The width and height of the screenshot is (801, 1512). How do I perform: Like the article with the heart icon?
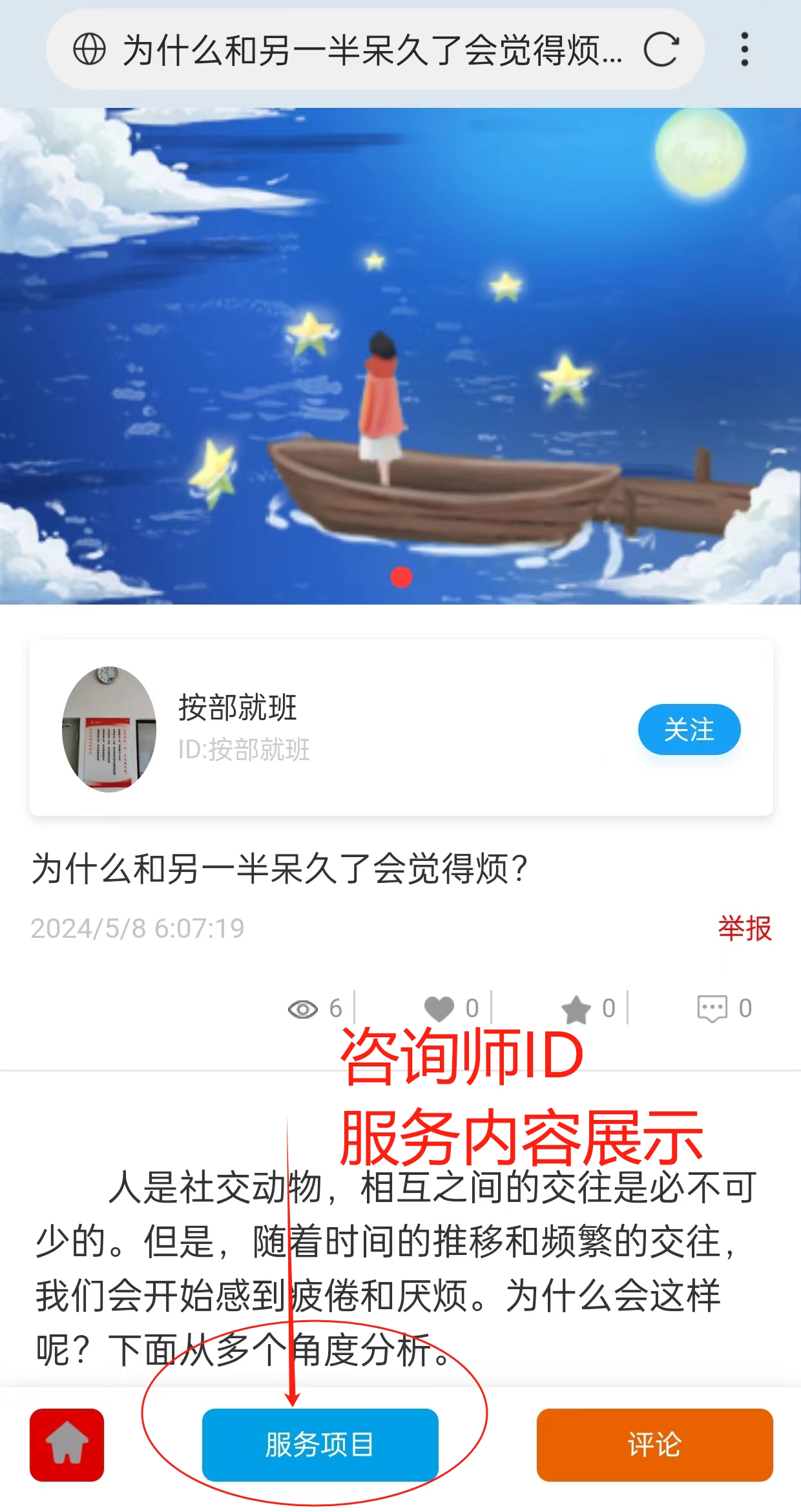point(439,1008)
